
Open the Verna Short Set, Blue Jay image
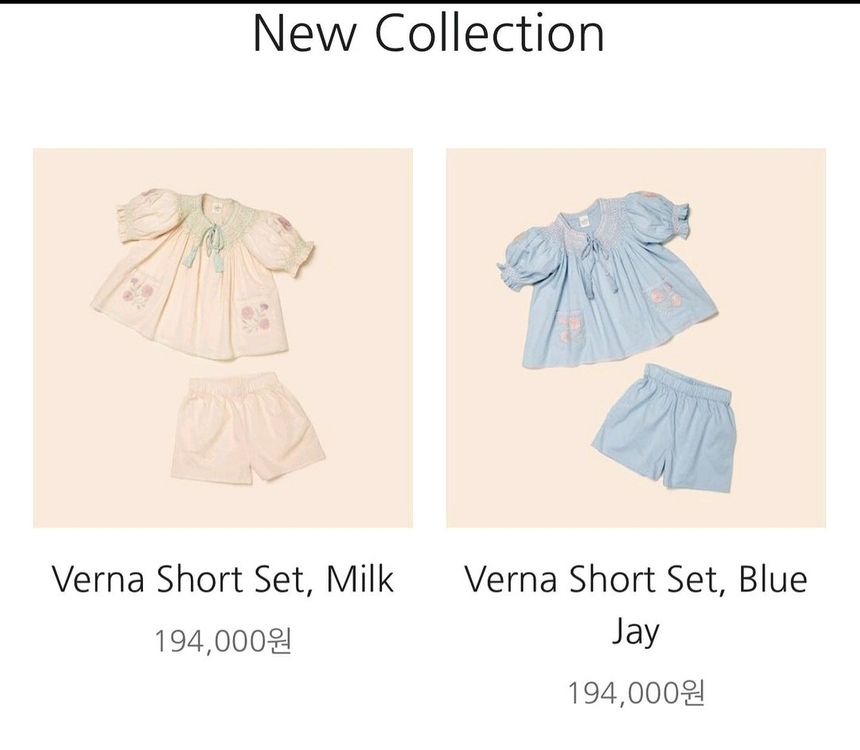point(636,338)
